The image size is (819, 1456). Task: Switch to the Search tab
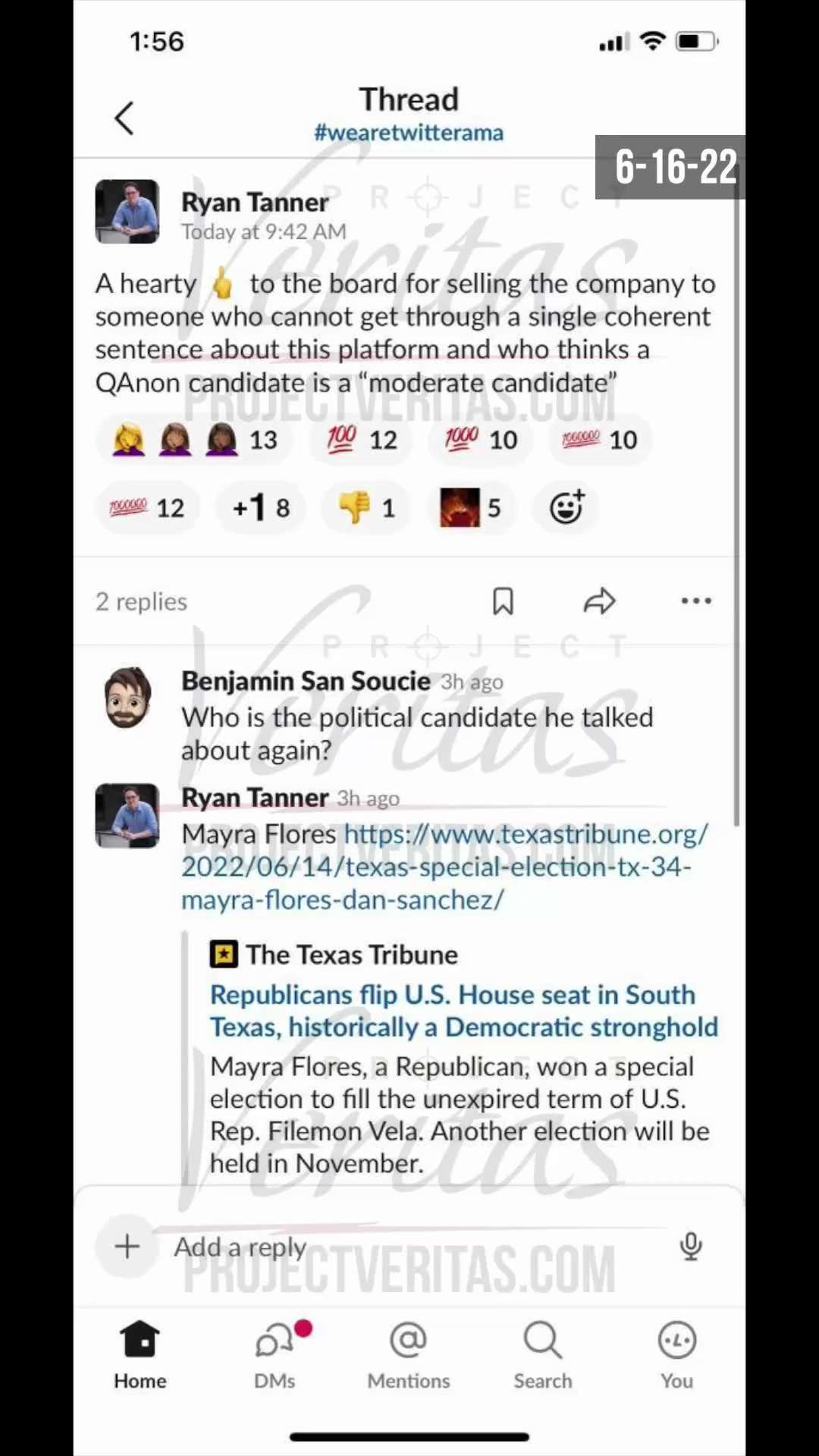pyautogui.click(x=543, y=1355)
